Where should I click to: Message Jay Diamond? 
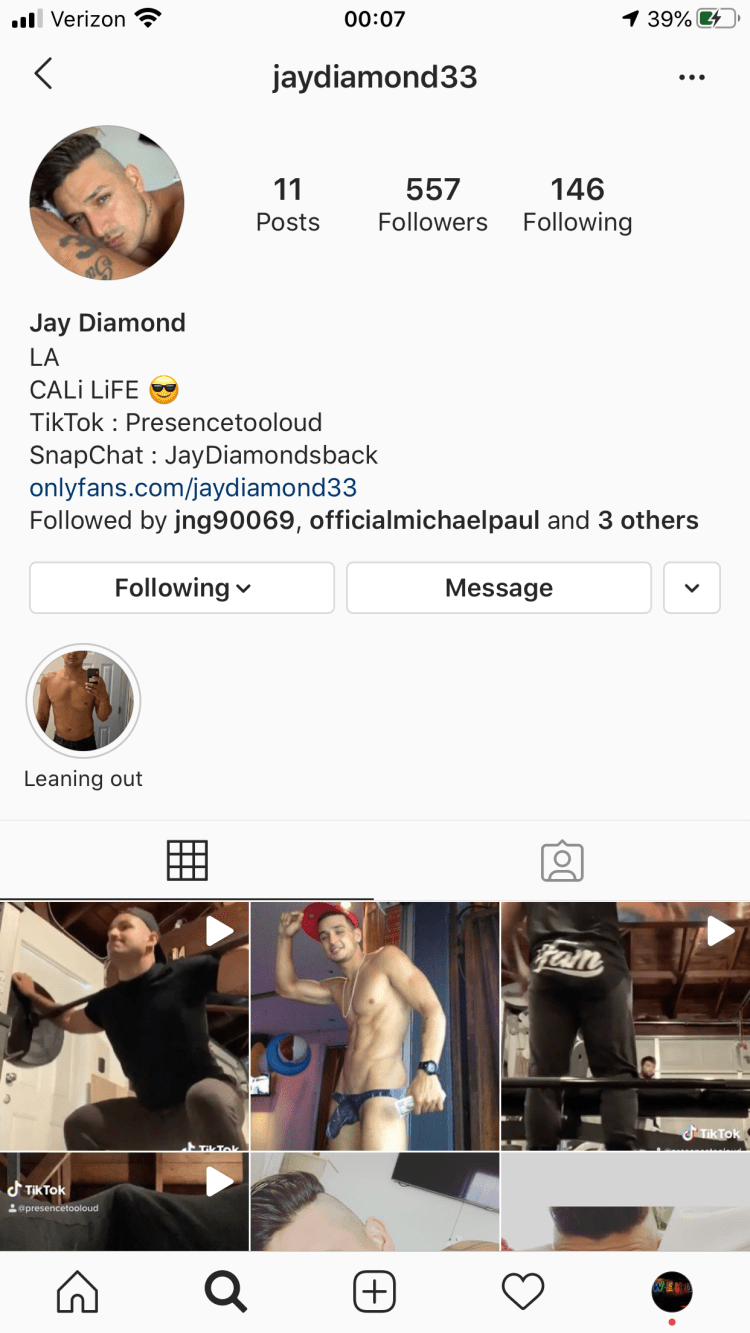498,588
